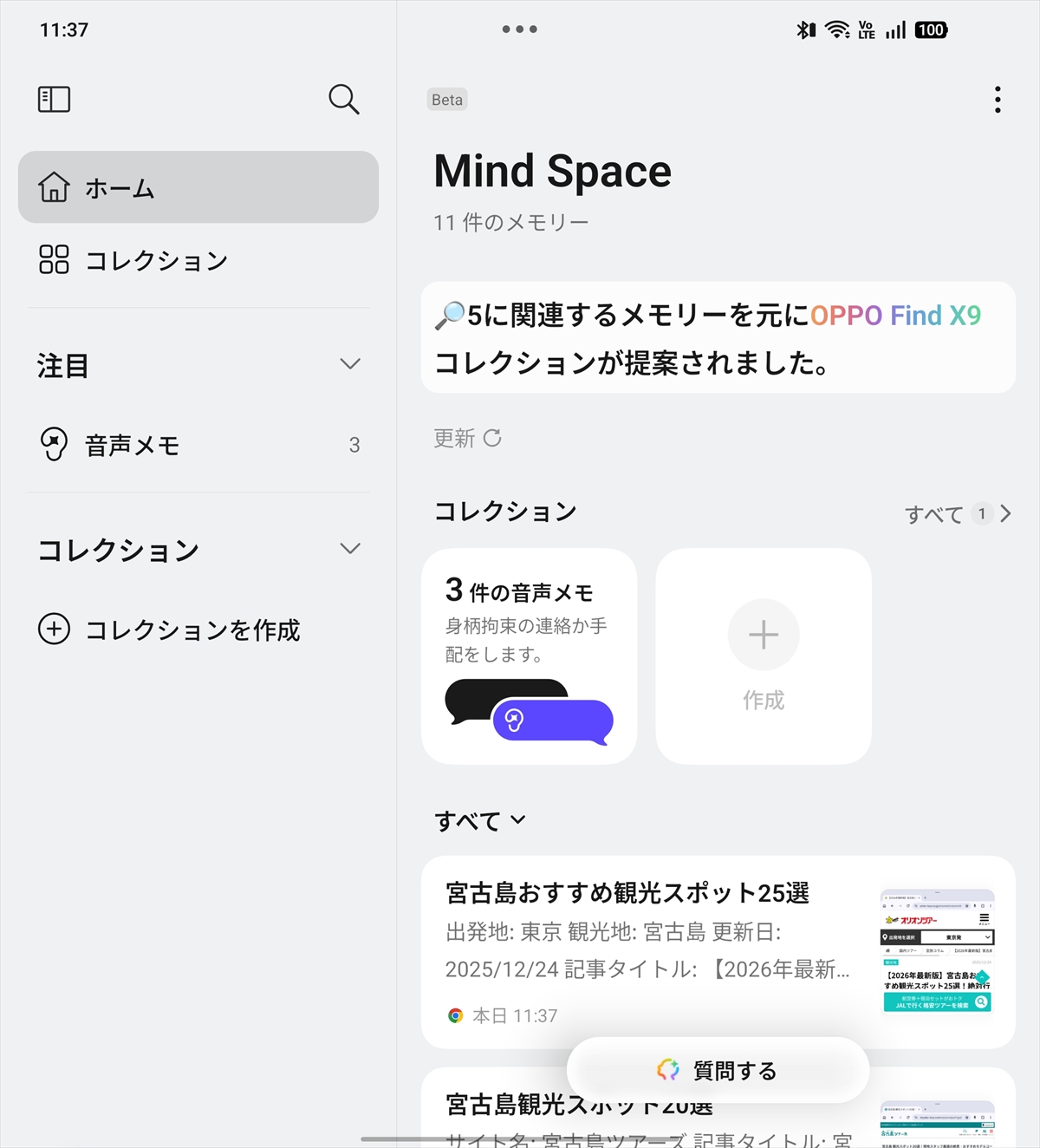Viewport: 1040px width, 1148px height.
Task: Open the three-dot overflow menu
Action: pos(998,100)
